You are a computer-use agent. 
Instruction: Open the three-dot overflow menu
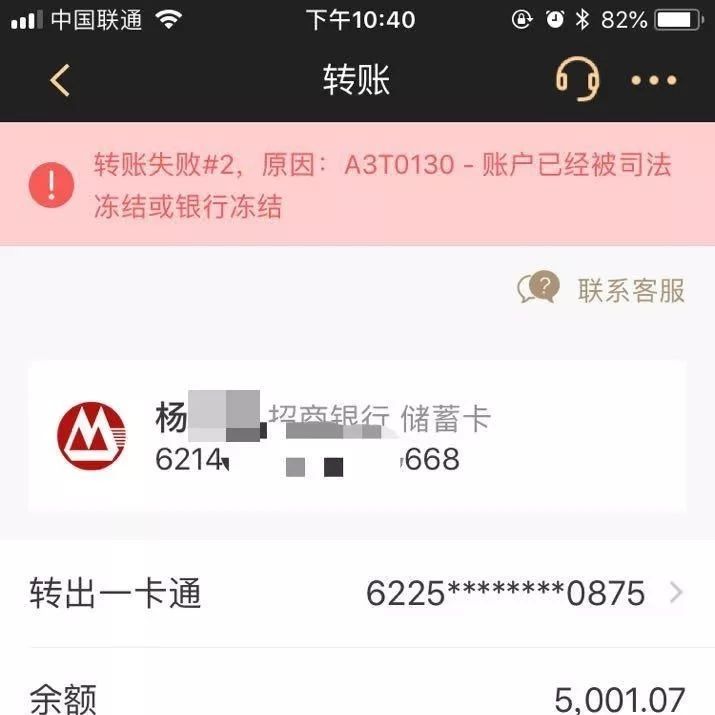tap(654, 80)
